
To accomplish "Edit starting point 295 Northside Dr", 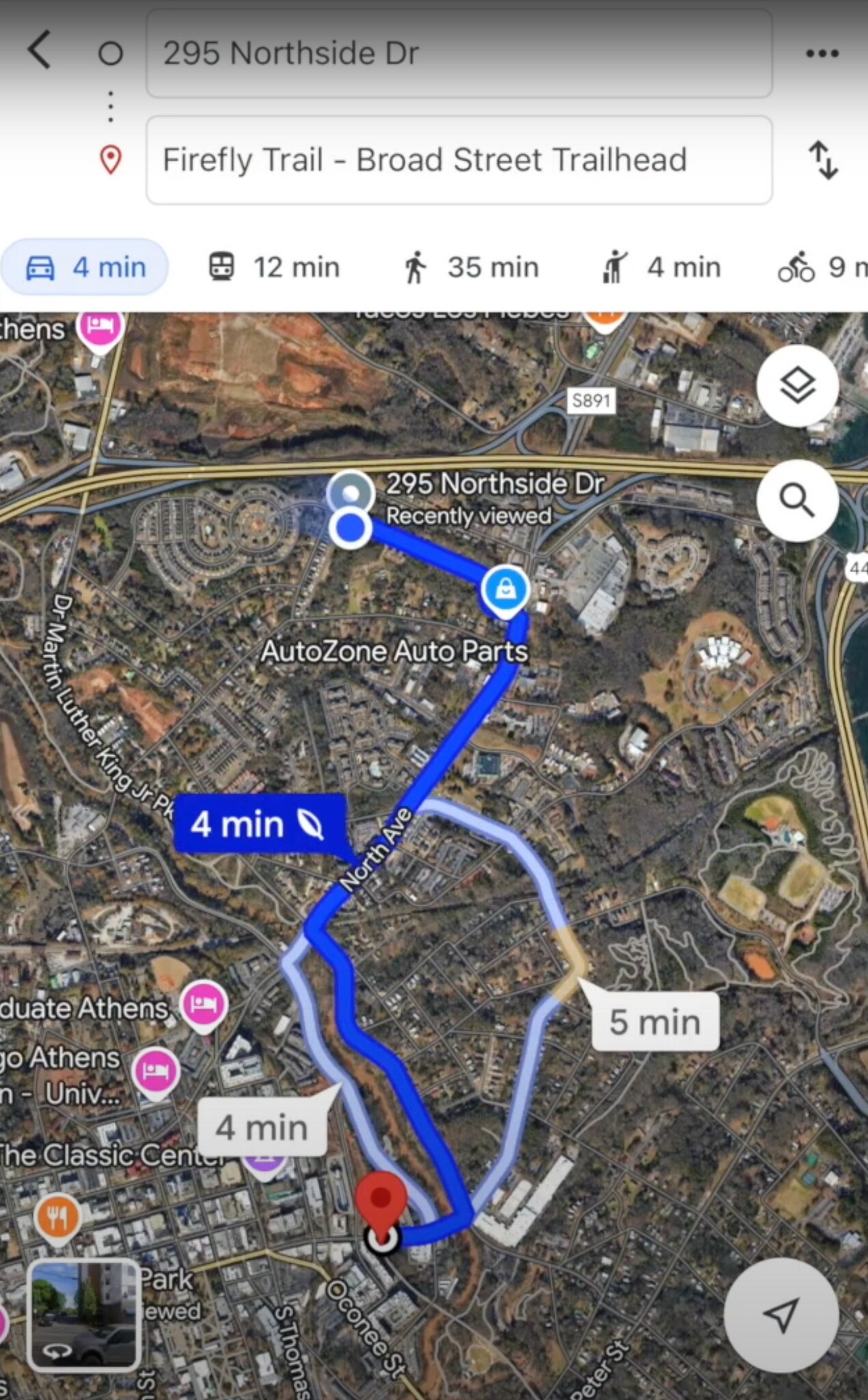I will click(x=459, y=54).
